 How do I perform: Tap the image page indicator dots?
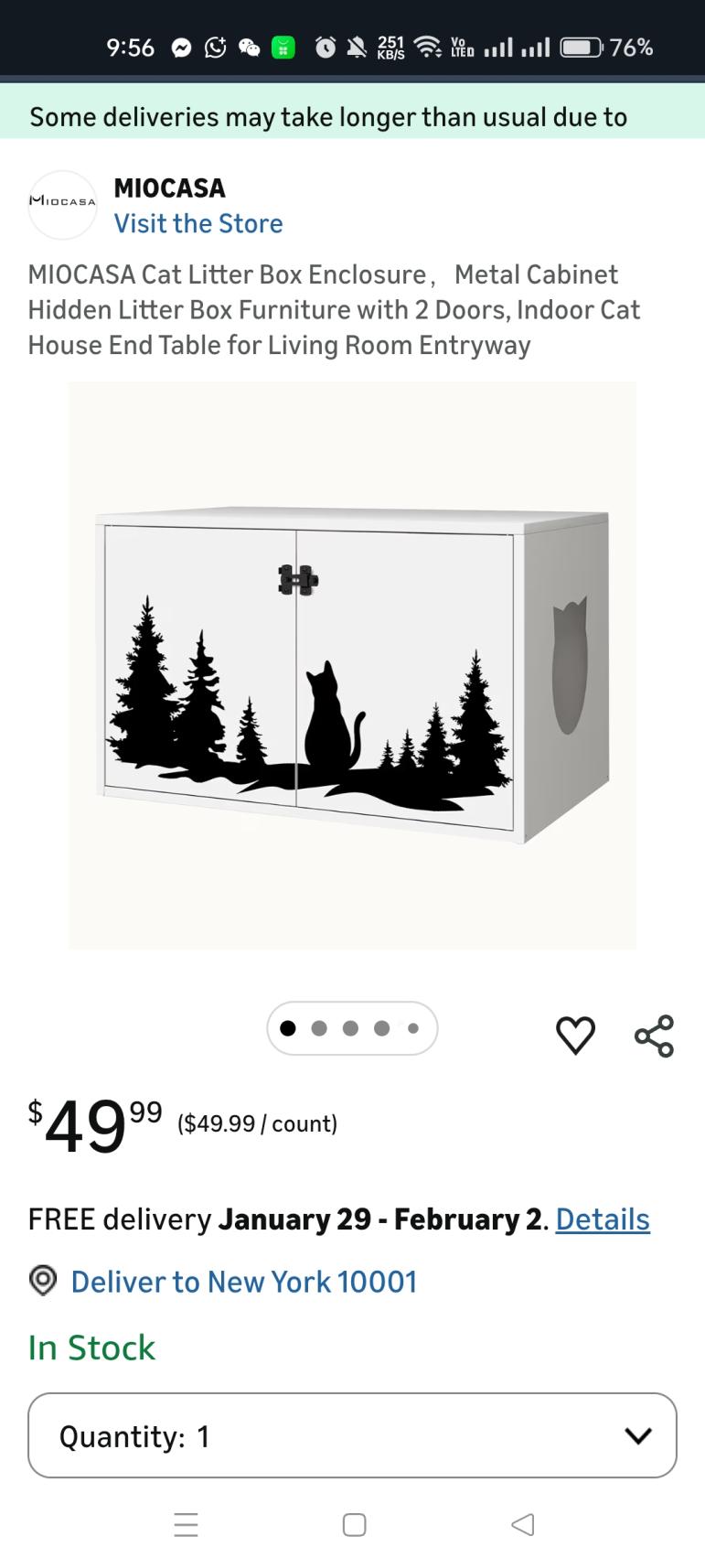(x=352, y=1028)
